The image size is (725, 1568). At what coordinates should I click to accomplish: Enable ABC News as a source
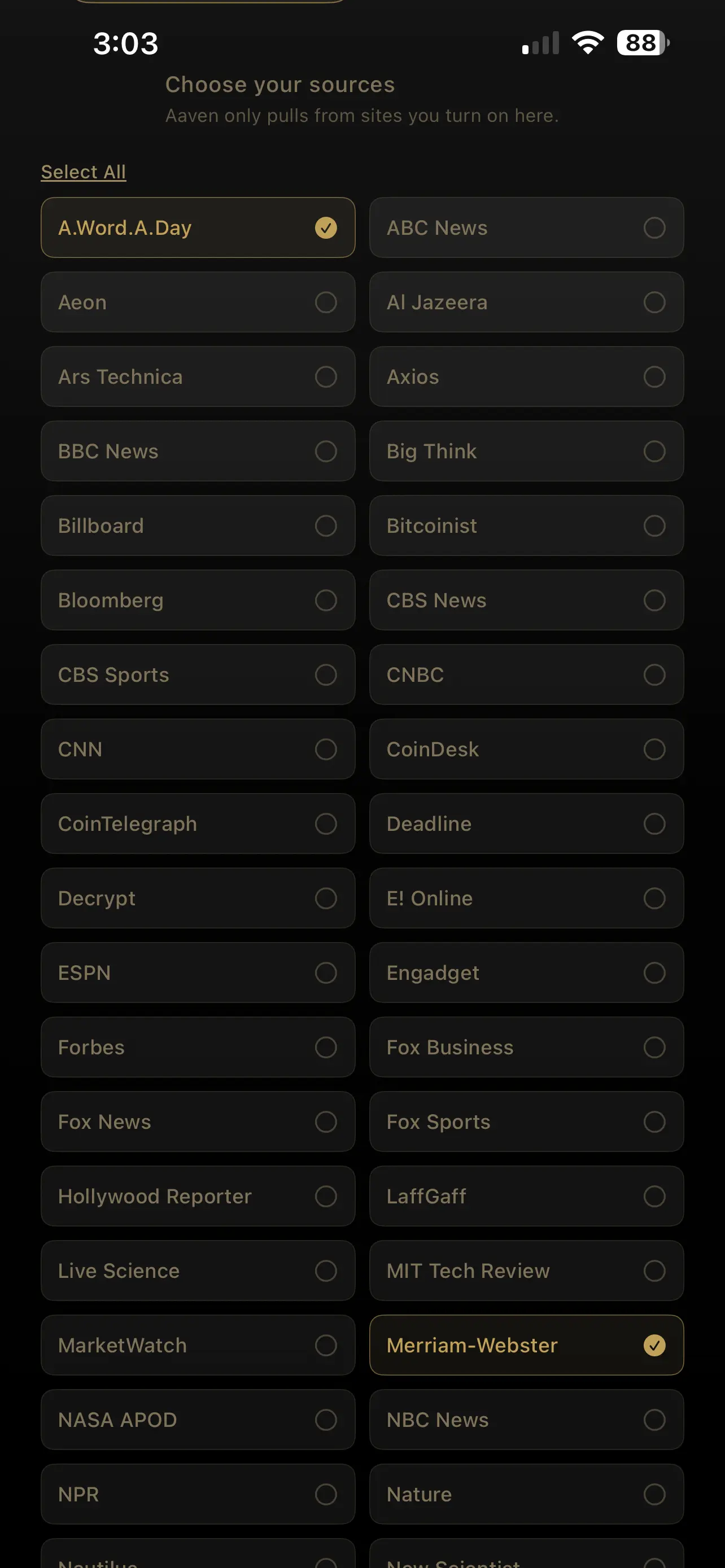527,227
